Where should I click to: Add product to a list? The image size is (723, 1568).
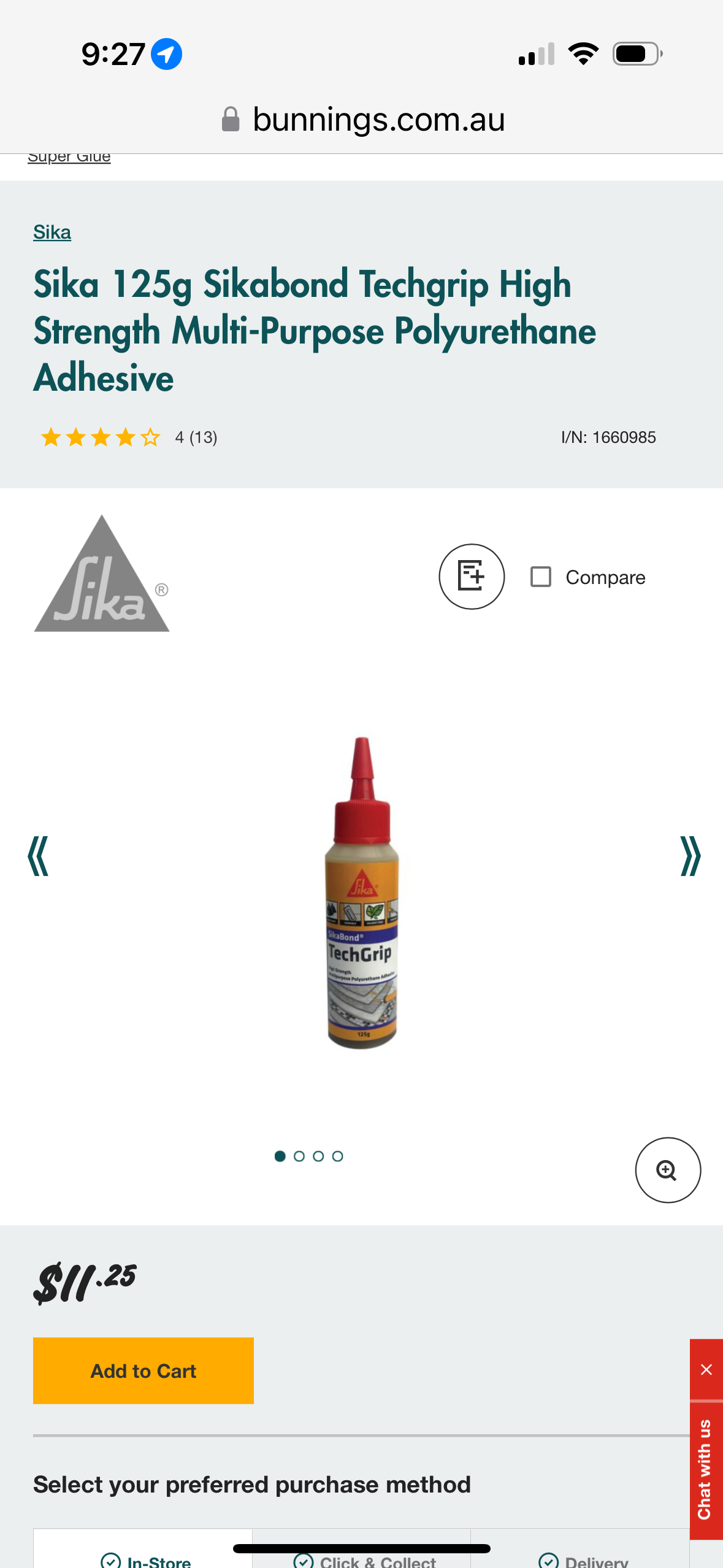tap(472, 577)
